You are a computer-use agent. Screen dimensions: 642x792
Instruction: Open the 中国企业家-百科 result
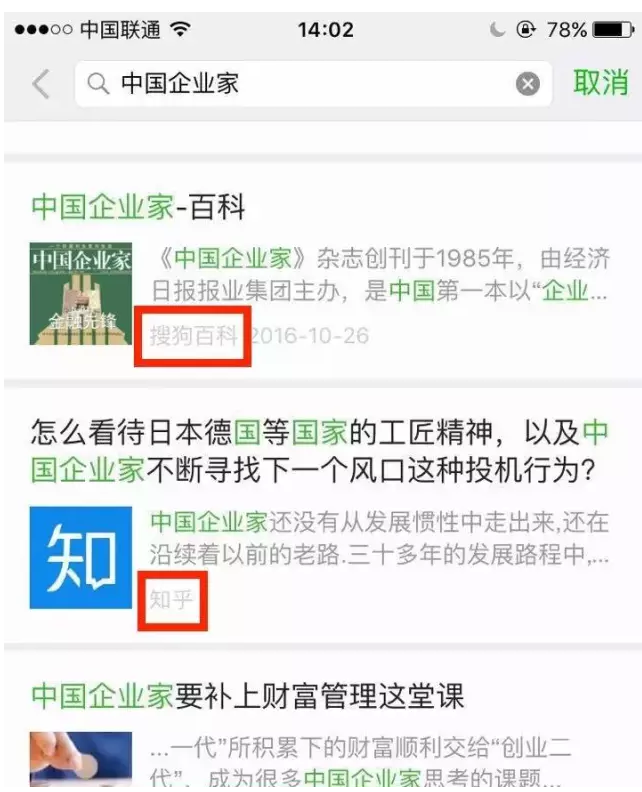(x=139, y=207)
